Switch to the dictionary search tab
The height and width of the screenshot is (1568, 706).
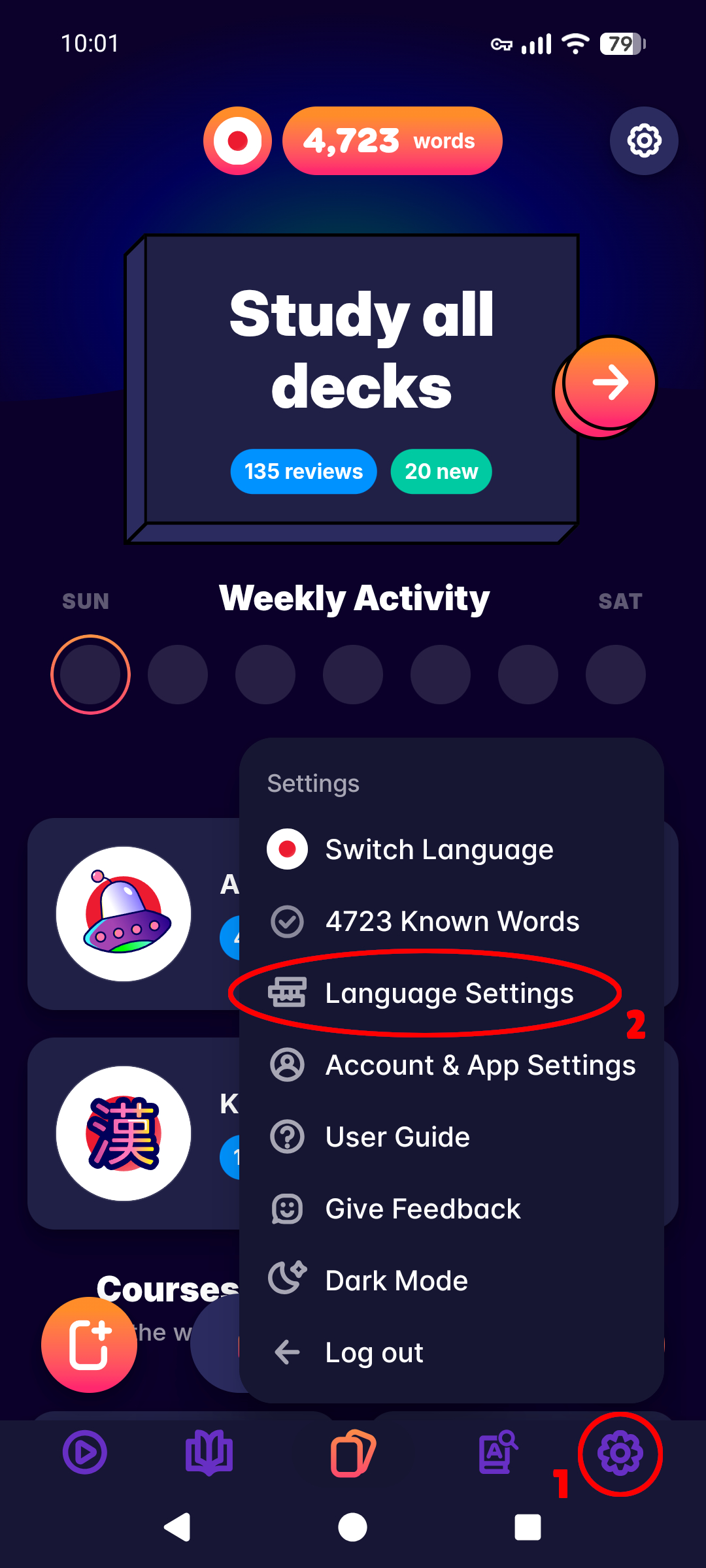(498, 1452)
